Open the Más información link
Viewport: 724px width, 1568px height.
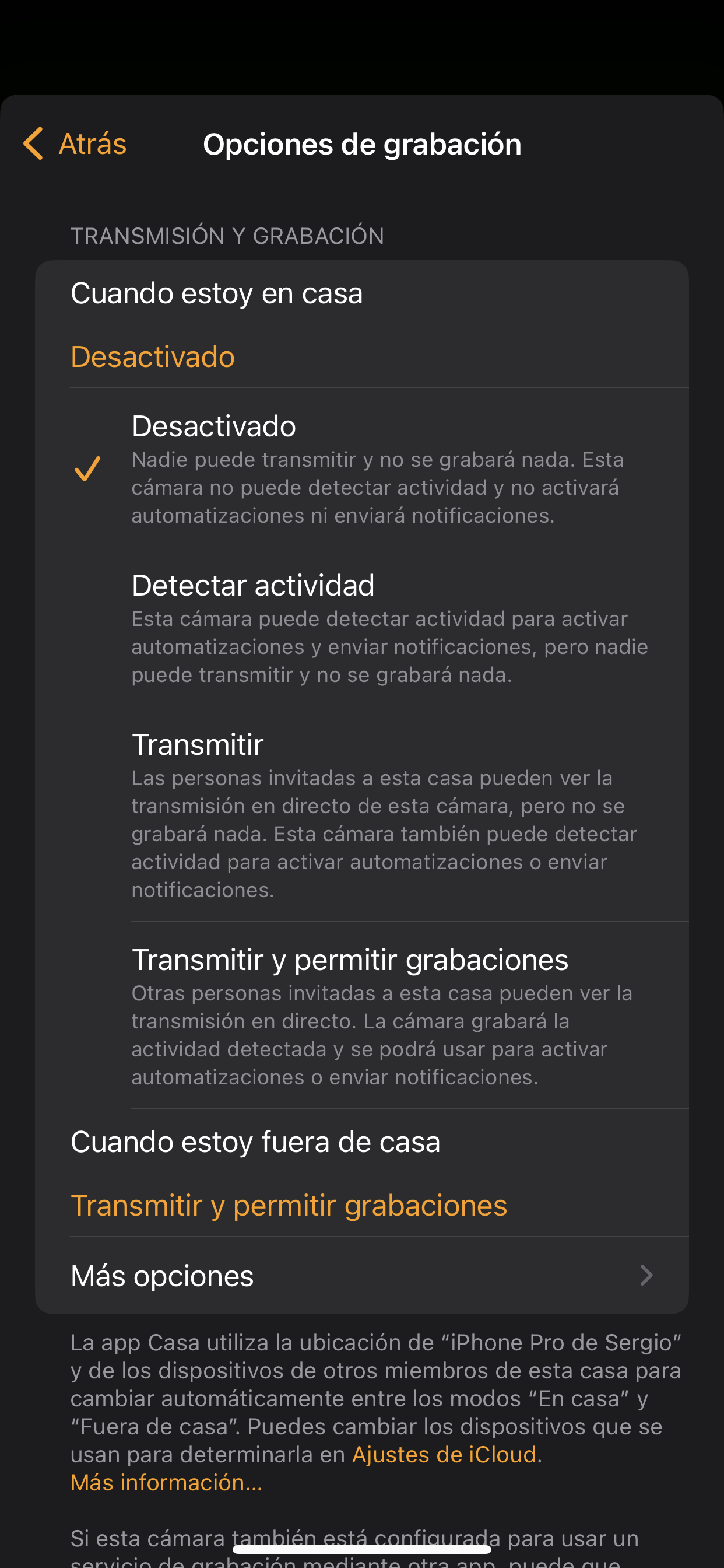coord(166,1482)
